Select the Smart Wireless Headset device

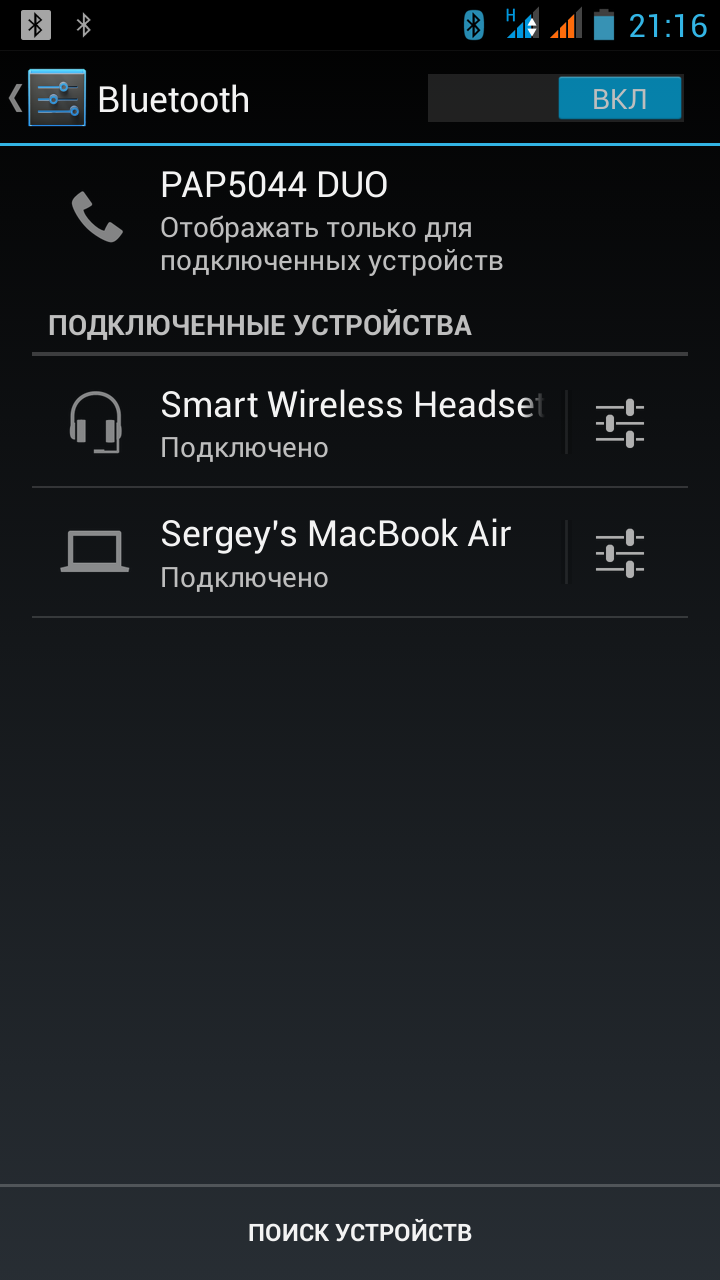300,423
